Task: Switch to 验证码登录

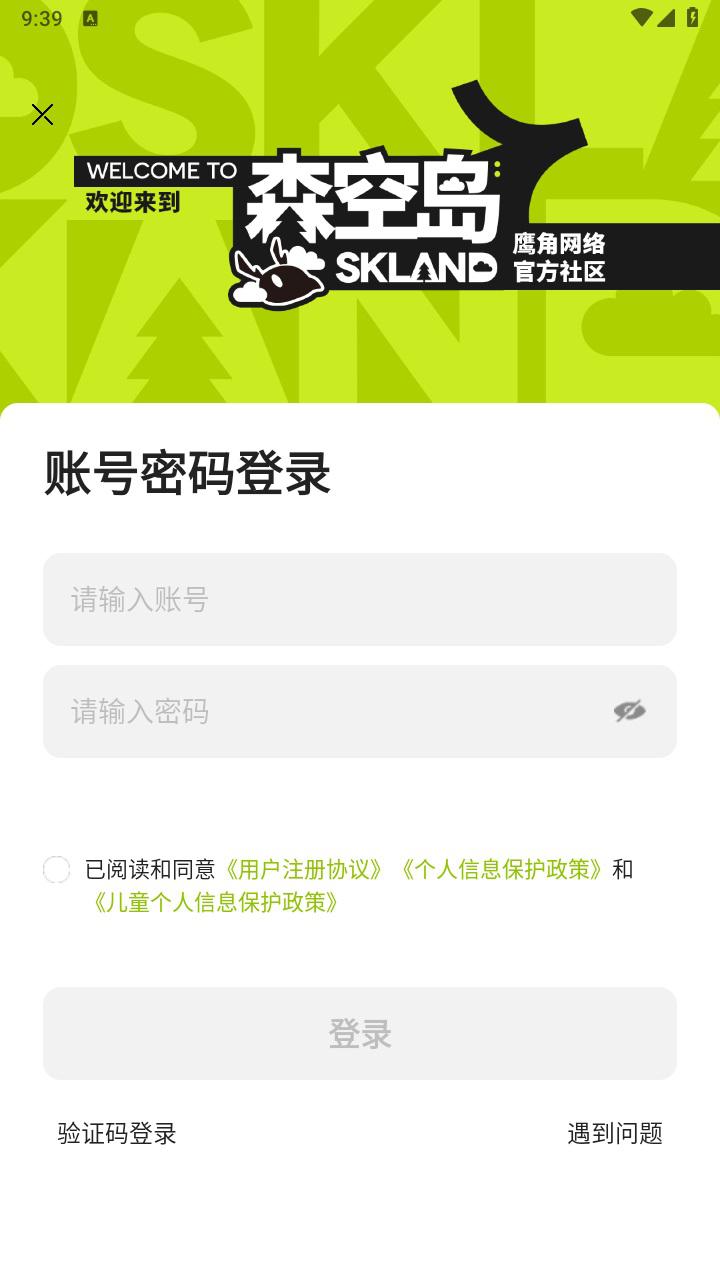Action: 117,1133
